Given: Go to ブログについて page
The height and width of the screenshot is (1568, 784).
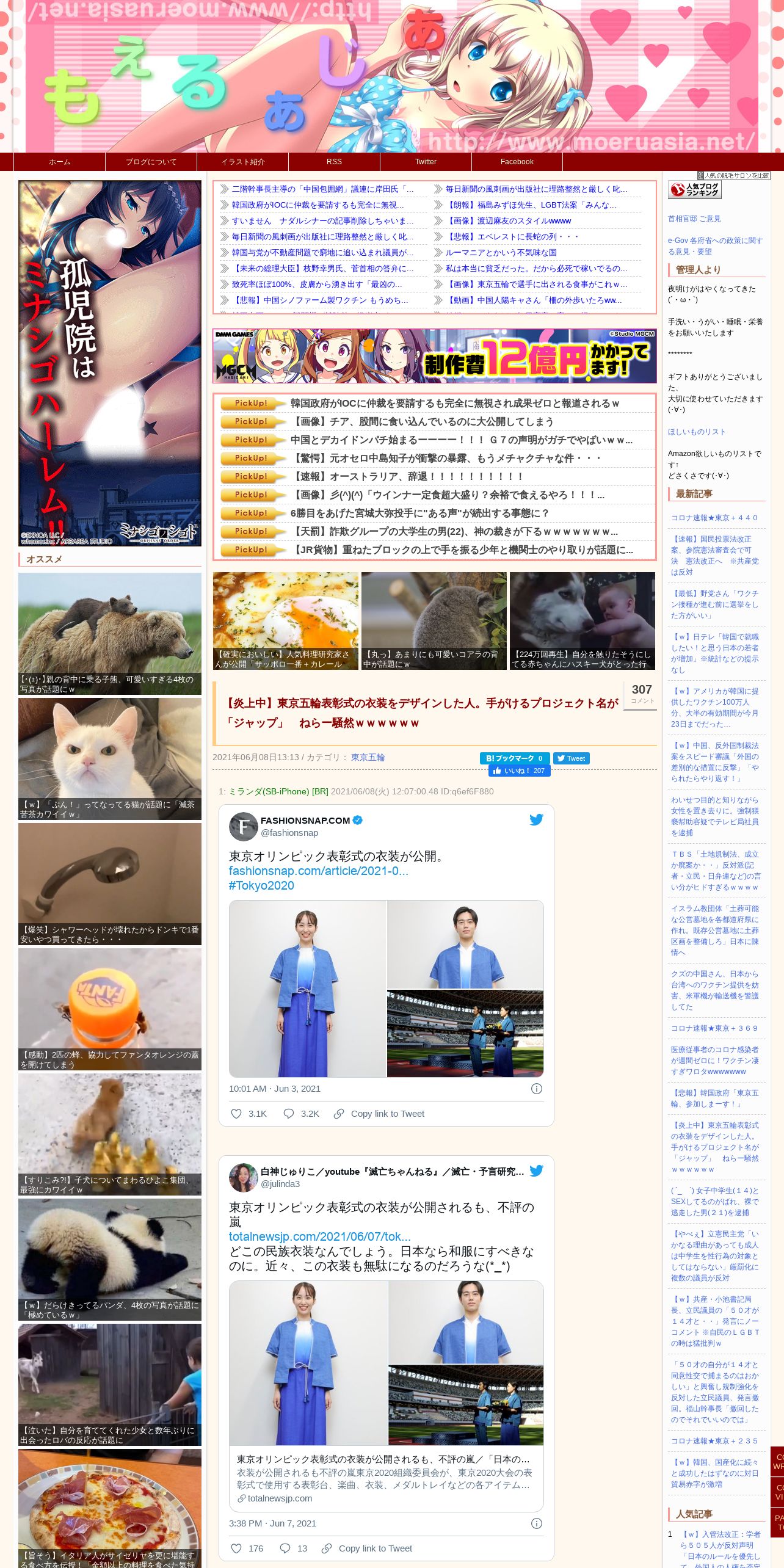Looking at the screenshot, I should 151,162.
